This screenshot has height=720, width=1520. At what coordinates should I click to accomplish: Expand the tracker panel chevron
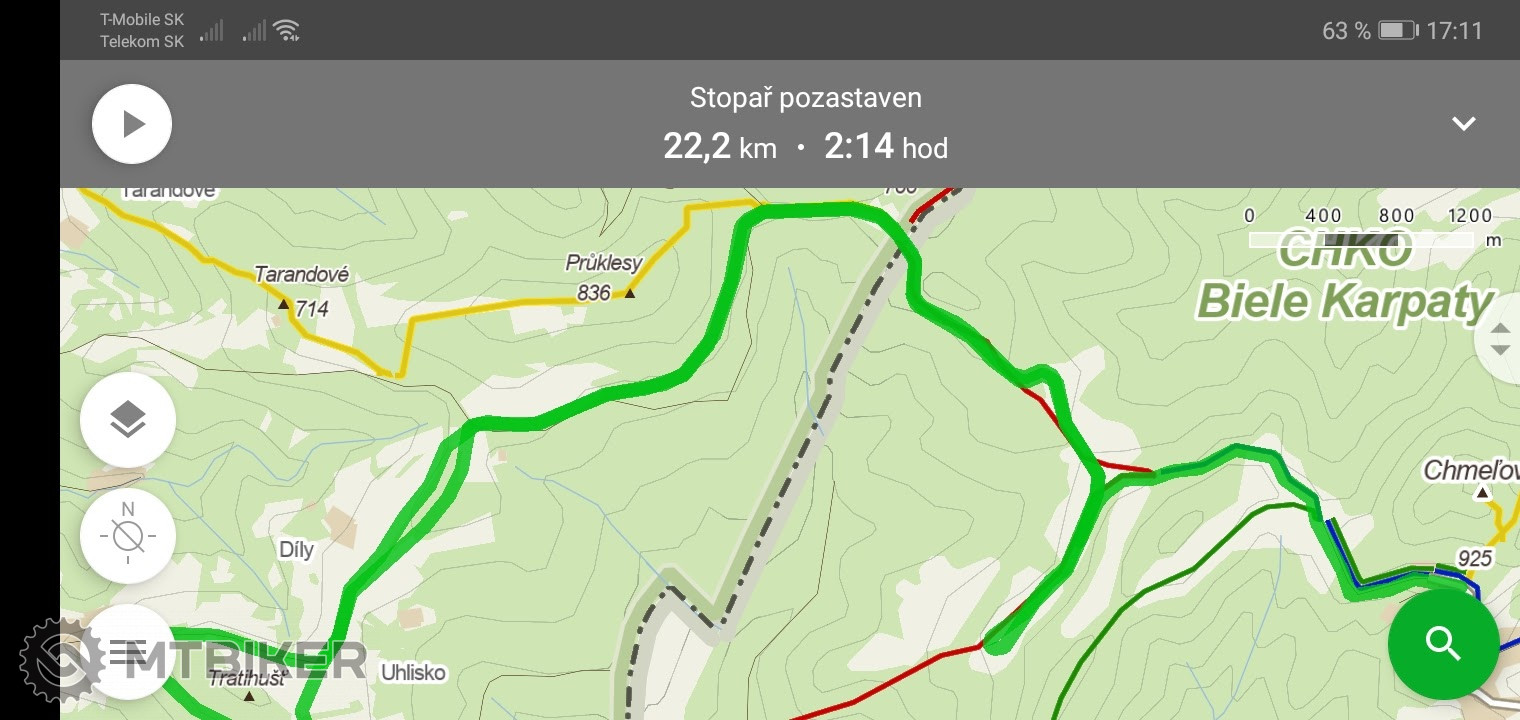tap(1463, 124)
